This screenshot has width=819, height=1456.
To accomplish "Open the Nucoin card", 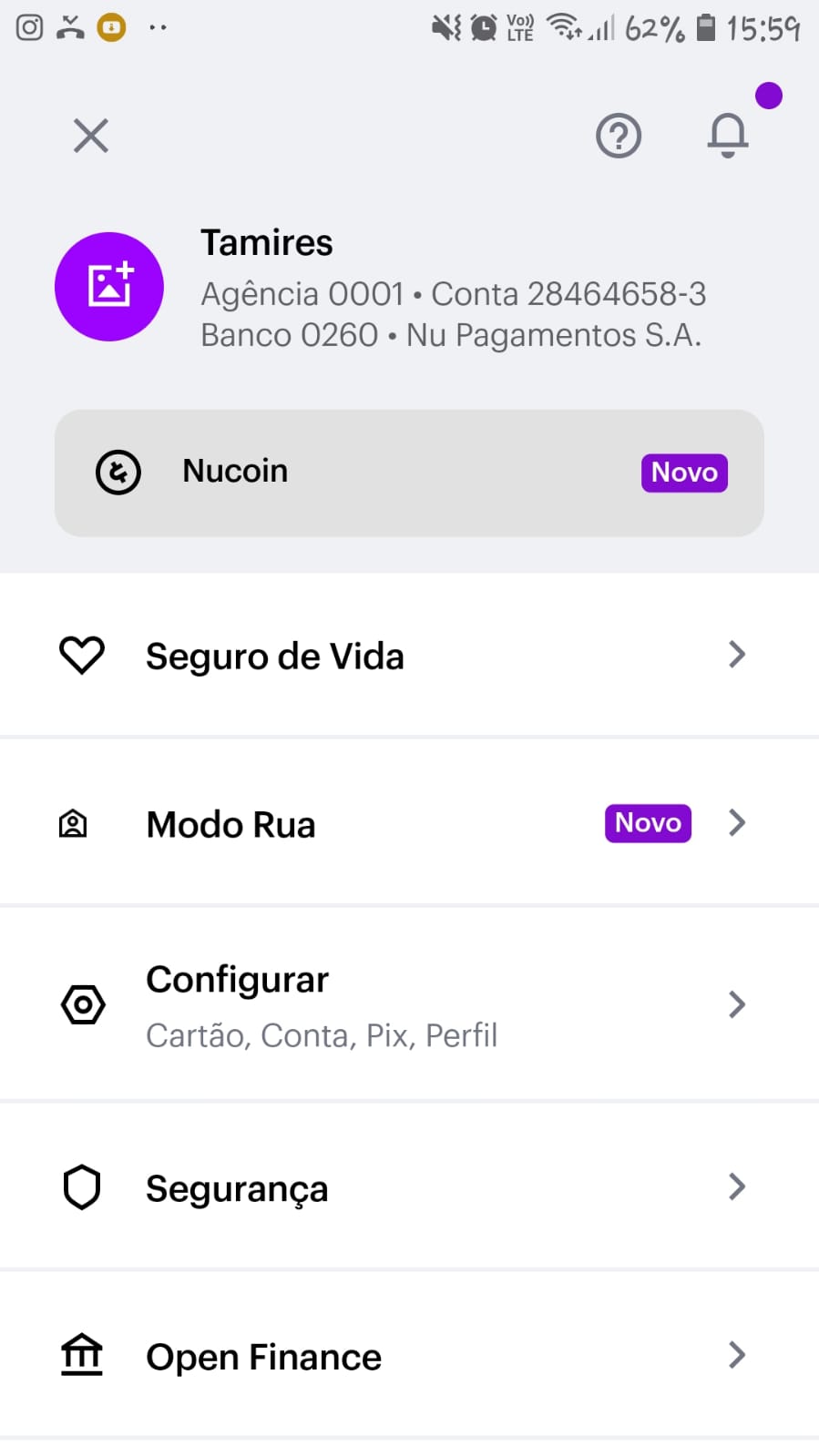I will [x=409, y=473].
